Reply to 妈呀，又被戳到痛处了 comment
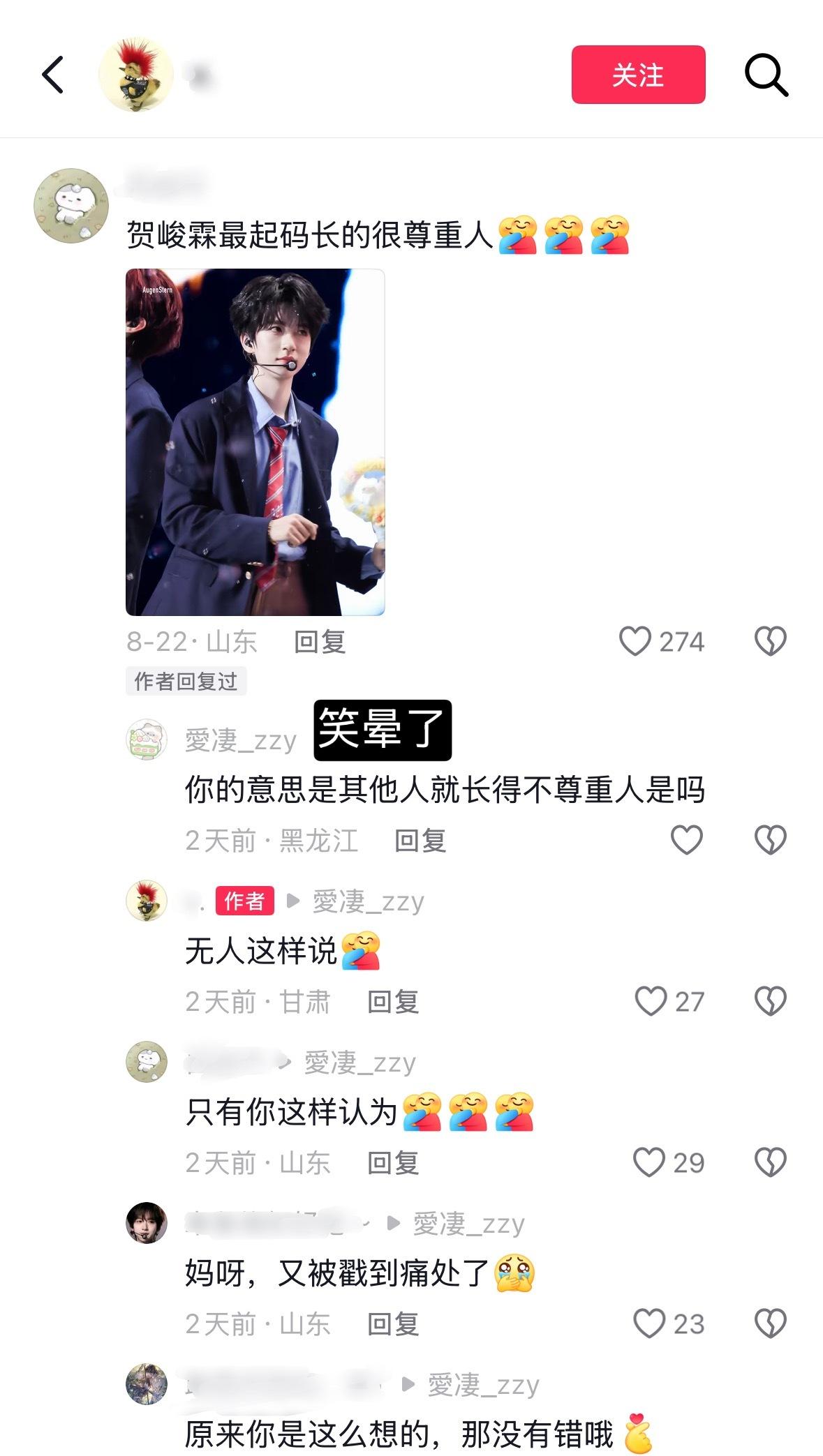 tap(393, 1324)
